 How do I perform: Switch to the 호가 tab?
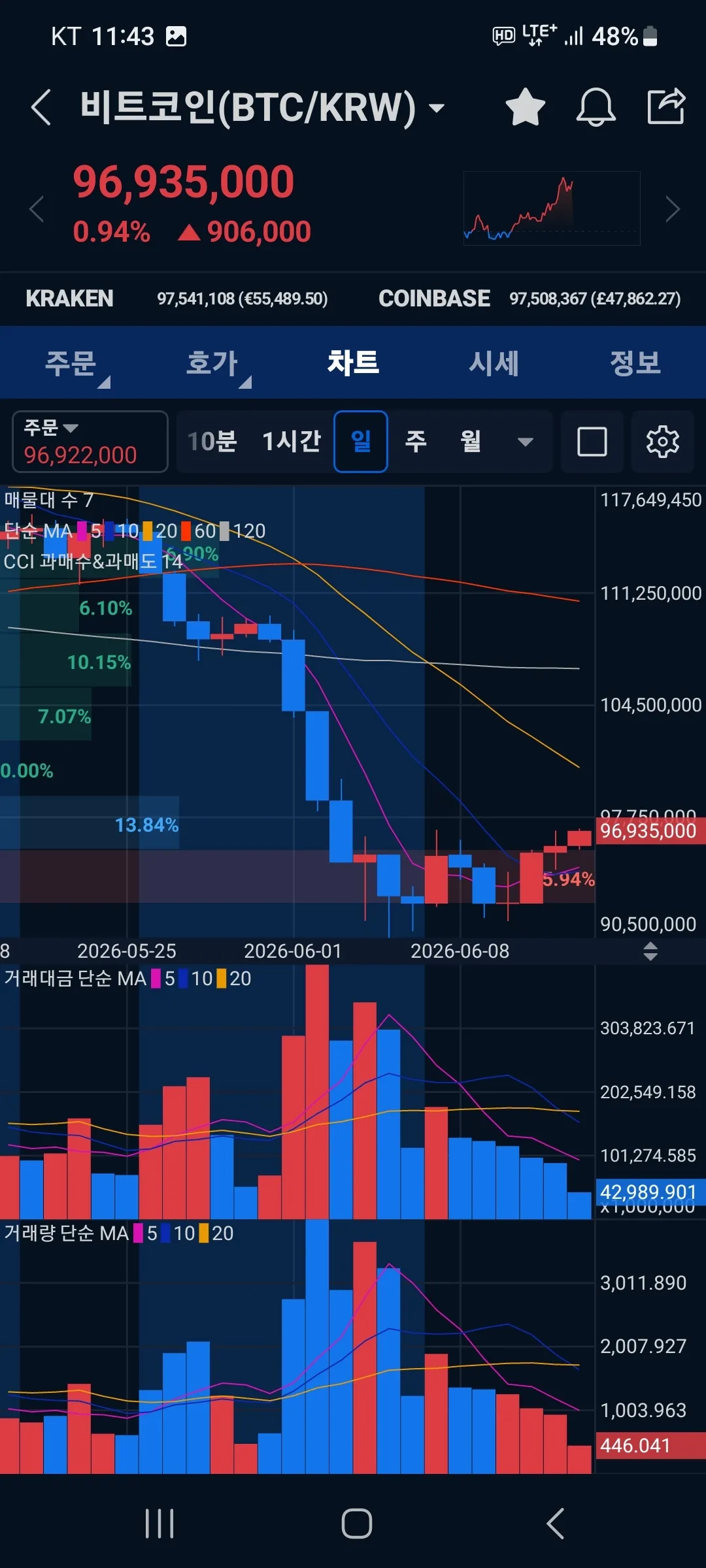tap(212, 363)
